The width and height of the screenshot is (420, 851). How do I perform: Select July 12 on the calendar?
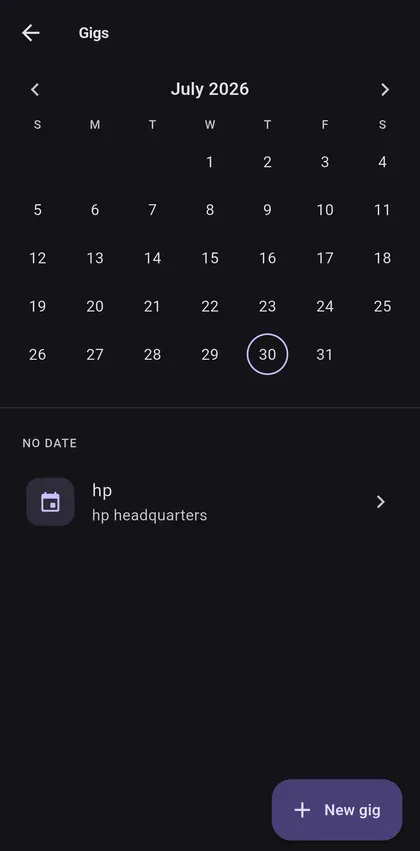coord(37,258)
